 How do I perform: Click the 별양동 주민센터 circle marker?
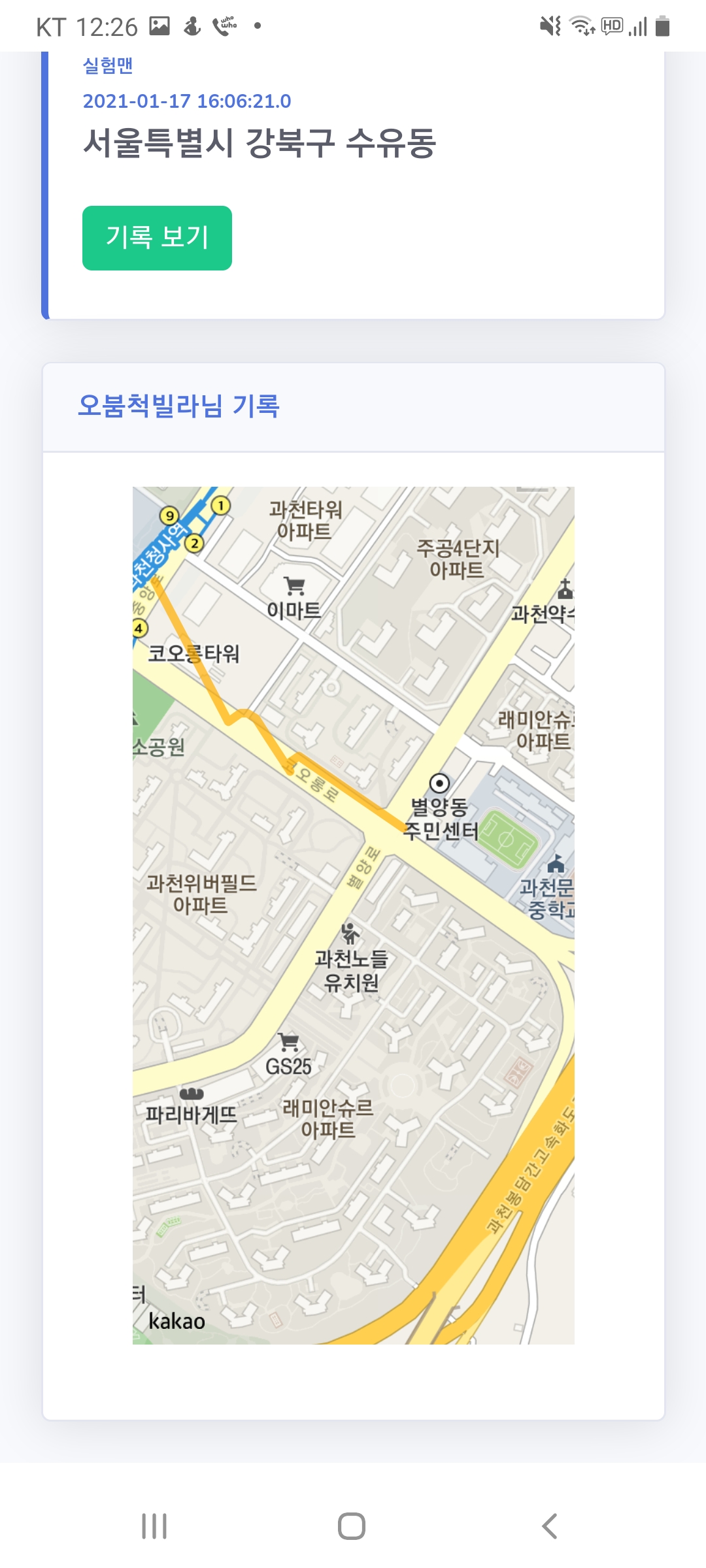click(440, 781)
